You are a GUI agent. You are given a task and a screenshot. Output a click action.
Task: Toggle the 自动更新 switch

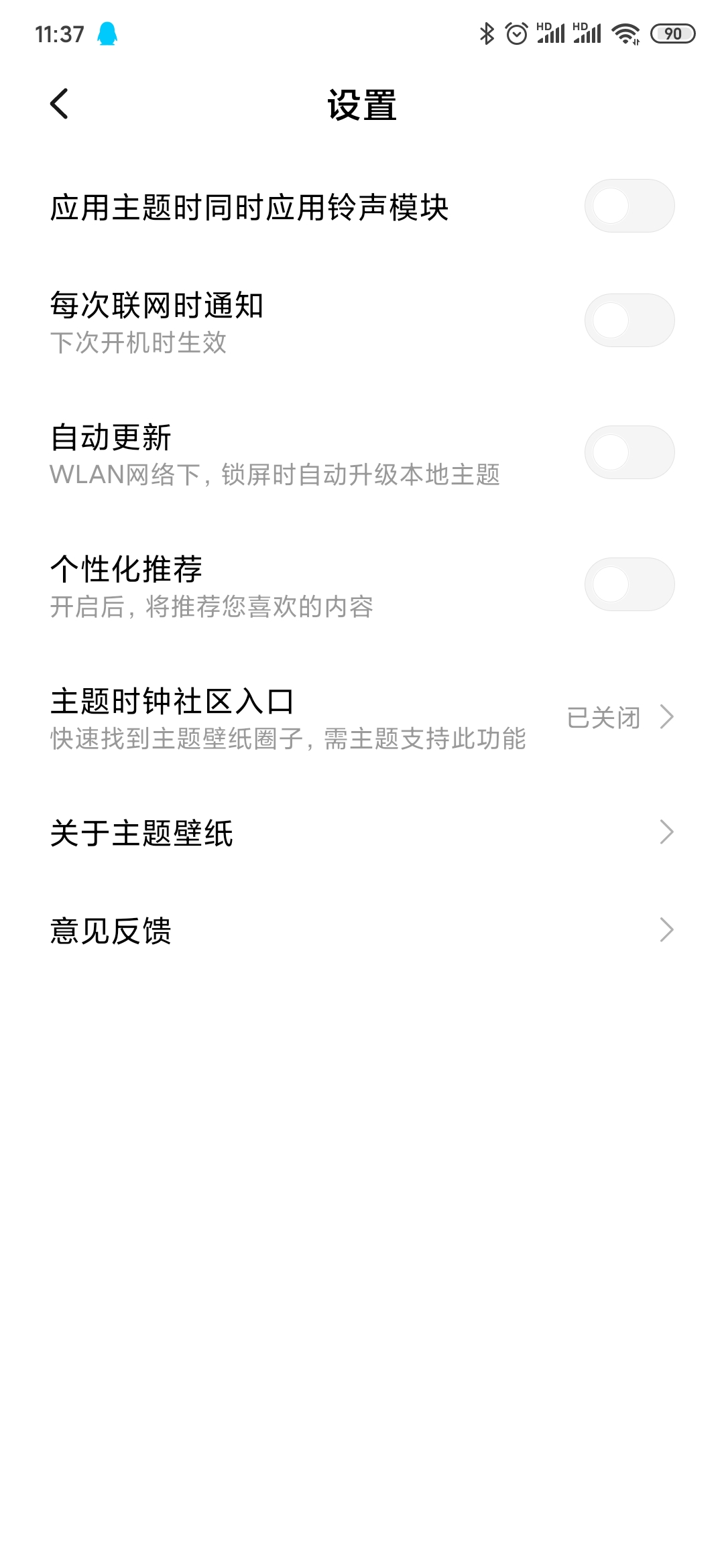[x=629, y=452]
